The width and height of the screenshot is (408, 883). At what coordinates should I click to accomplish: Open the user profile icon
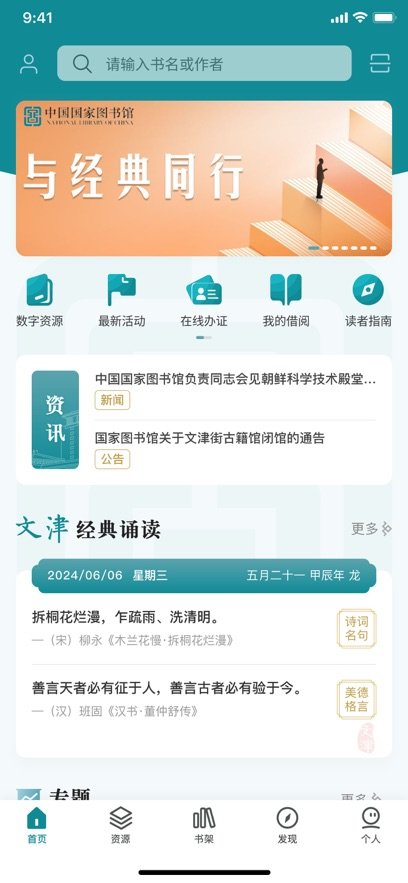29,64
